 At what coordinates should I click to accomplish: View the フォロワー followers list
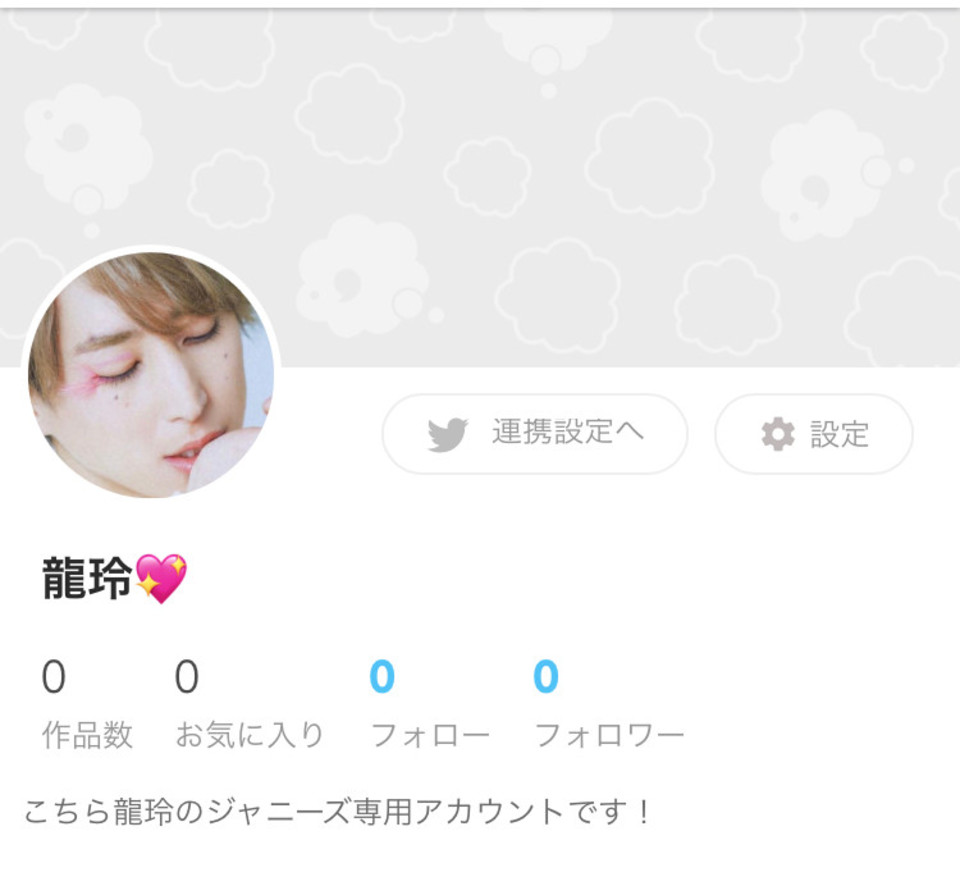(608, 704)
